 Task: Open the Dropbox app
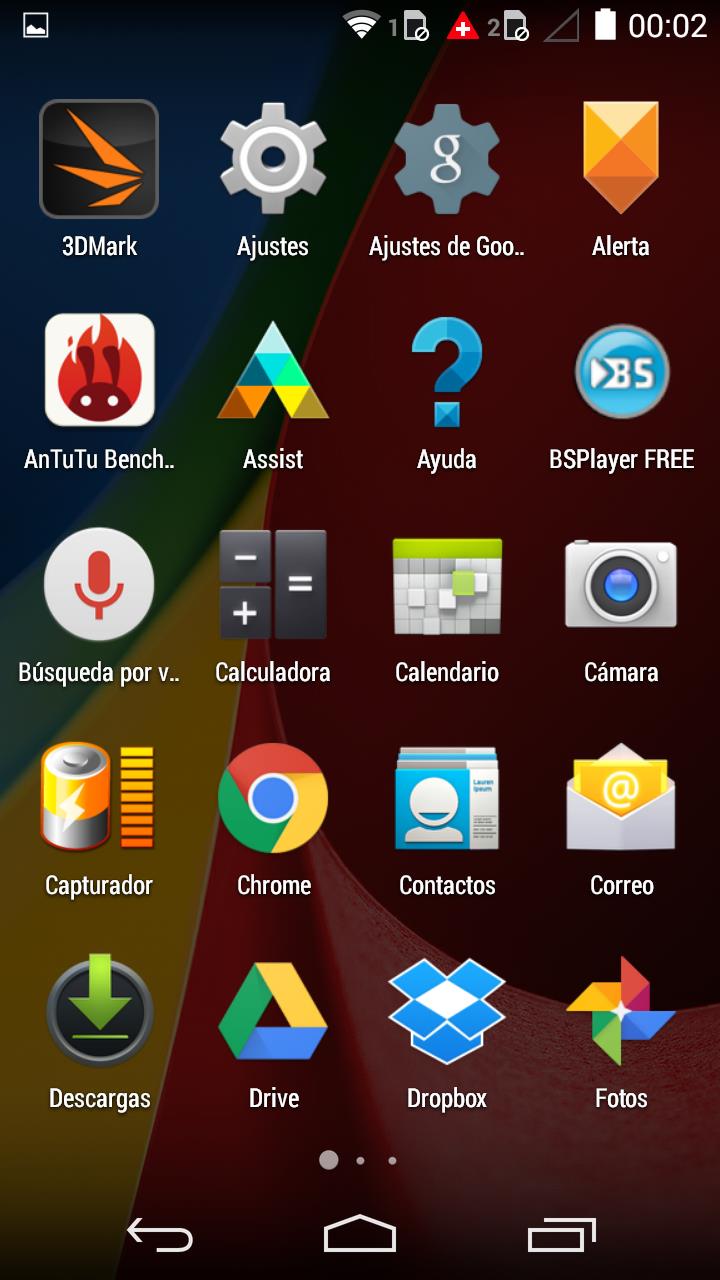point(446,1010)
